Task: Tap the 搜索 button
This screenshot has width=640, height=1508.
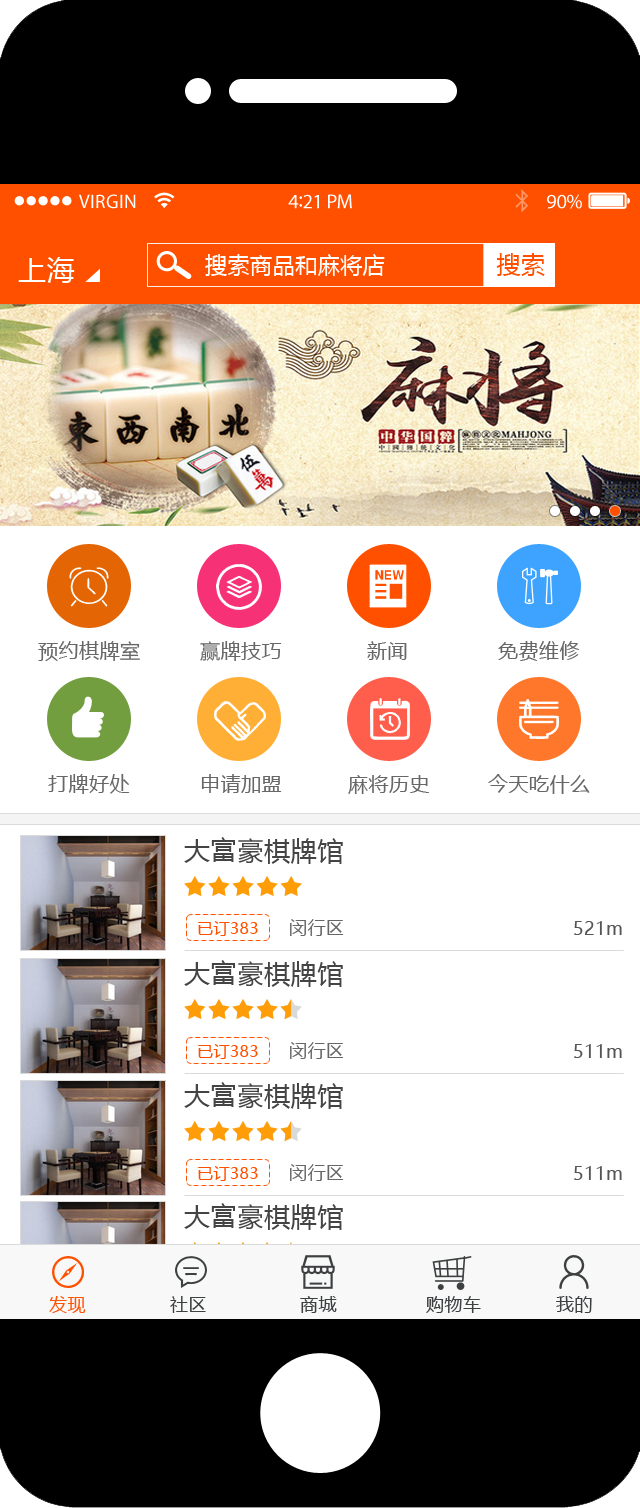Action: tap(519, 266)
